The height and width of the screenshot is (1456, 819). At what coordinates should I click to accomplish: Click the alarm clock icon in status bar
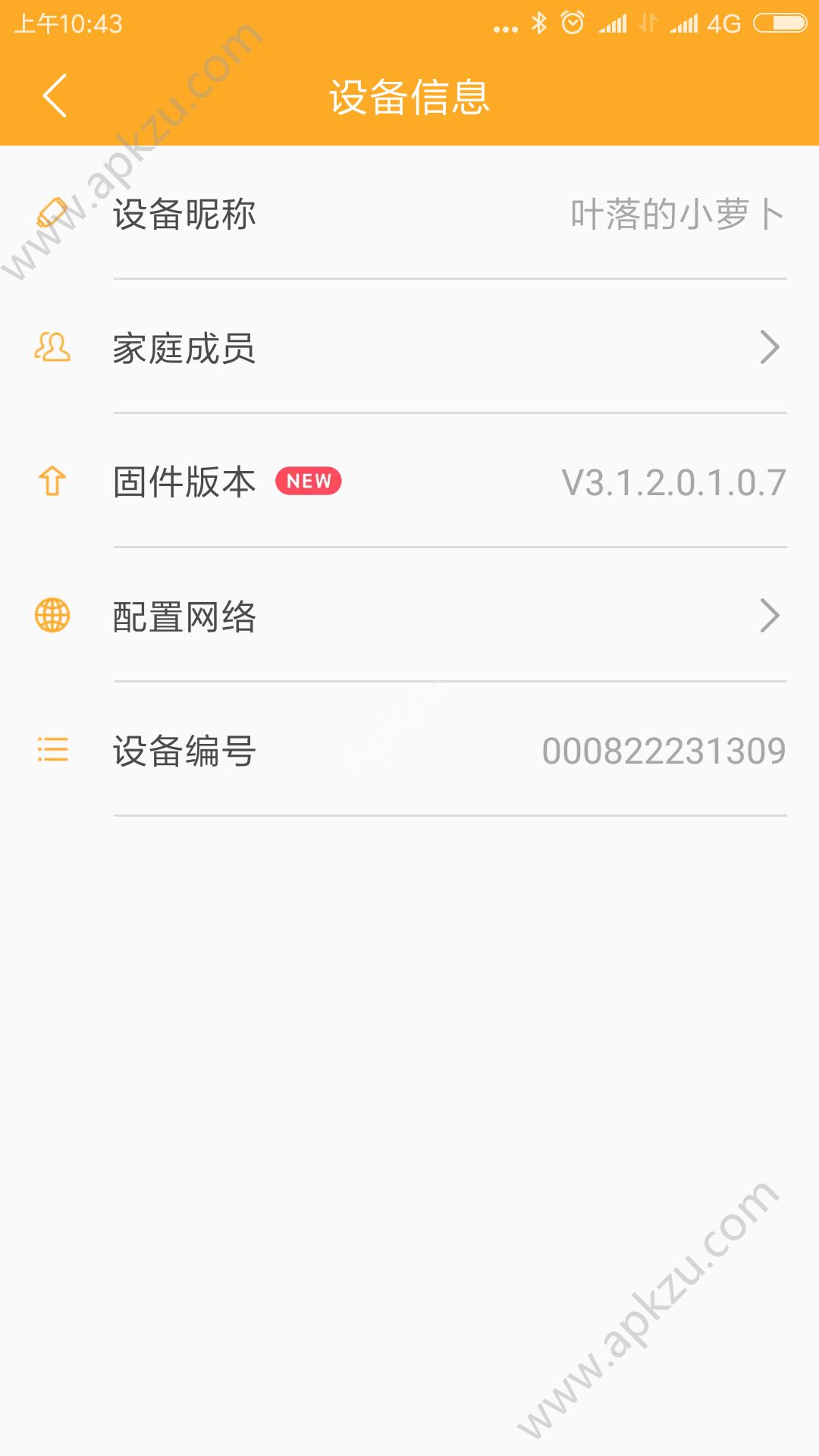[x=573, y=23]
